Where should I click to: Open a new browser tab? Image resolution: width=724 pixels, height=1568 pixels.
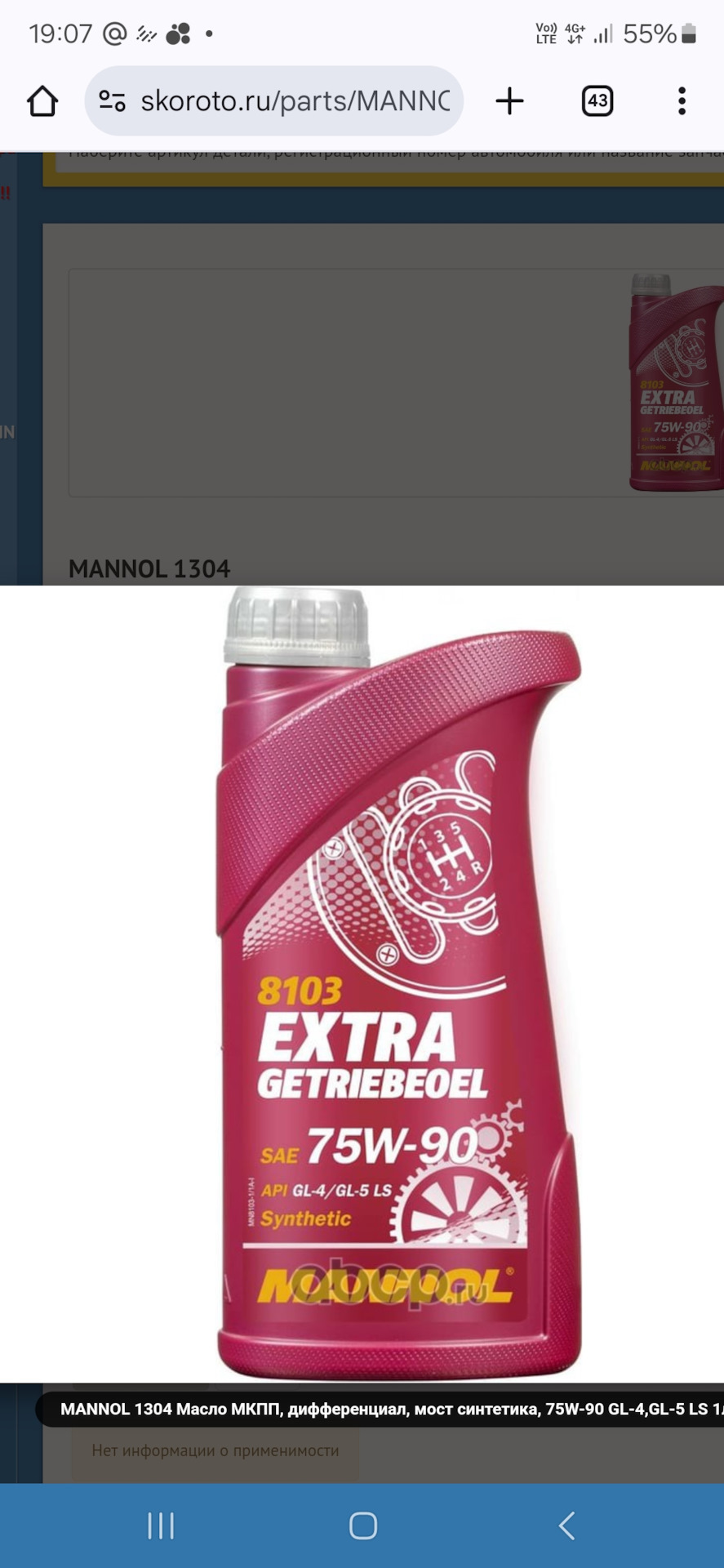point(509,101)
